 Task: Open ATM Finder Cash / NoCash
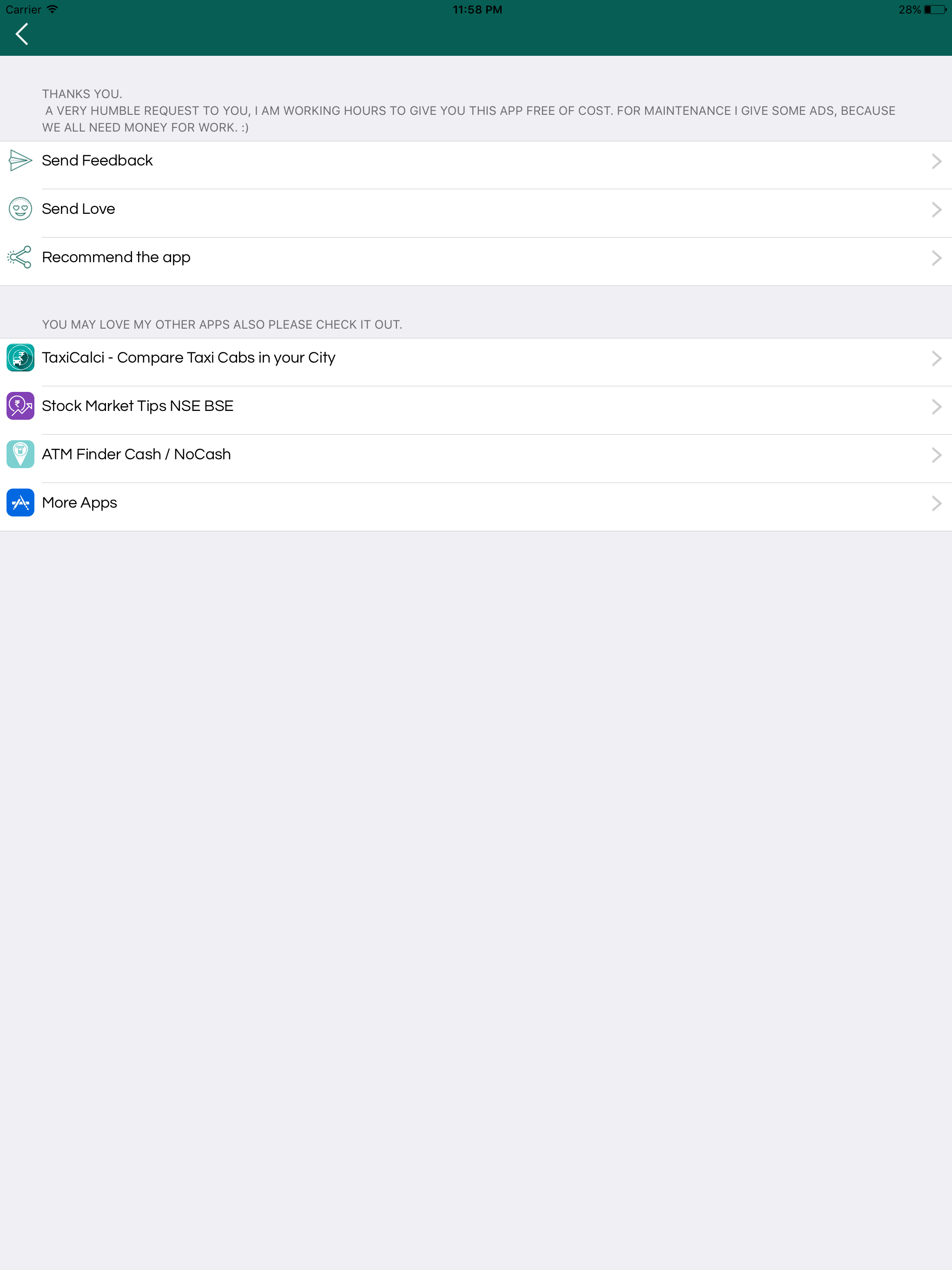point(136,454)
